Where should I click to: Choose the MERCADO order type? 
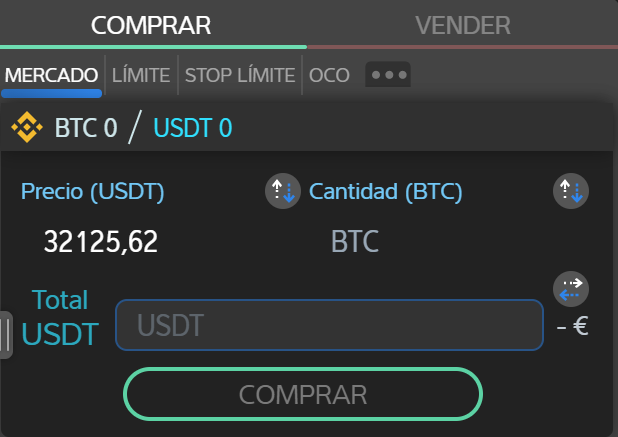(x=52, y=75)
